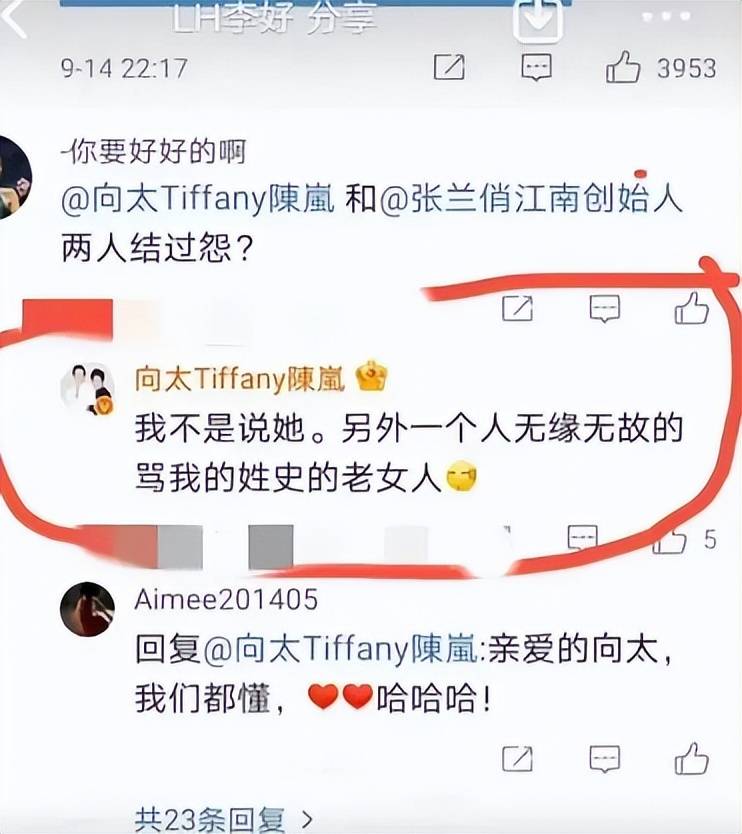Go back using the top-left arrow
Viewport: 742px width, 834px height.
[14, 18]
